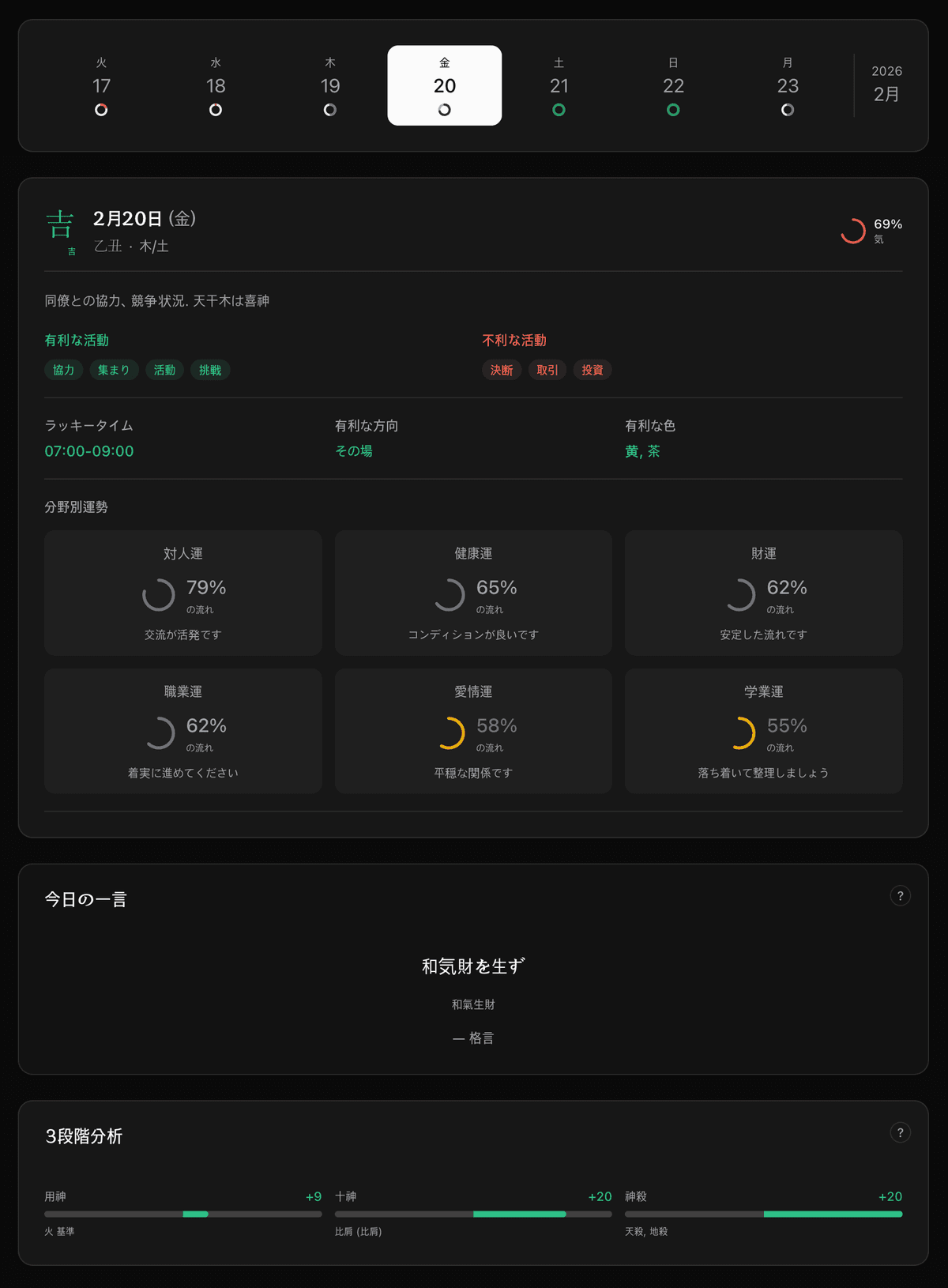Open Monday the 23rd fortune

click(x=788, y=85)
